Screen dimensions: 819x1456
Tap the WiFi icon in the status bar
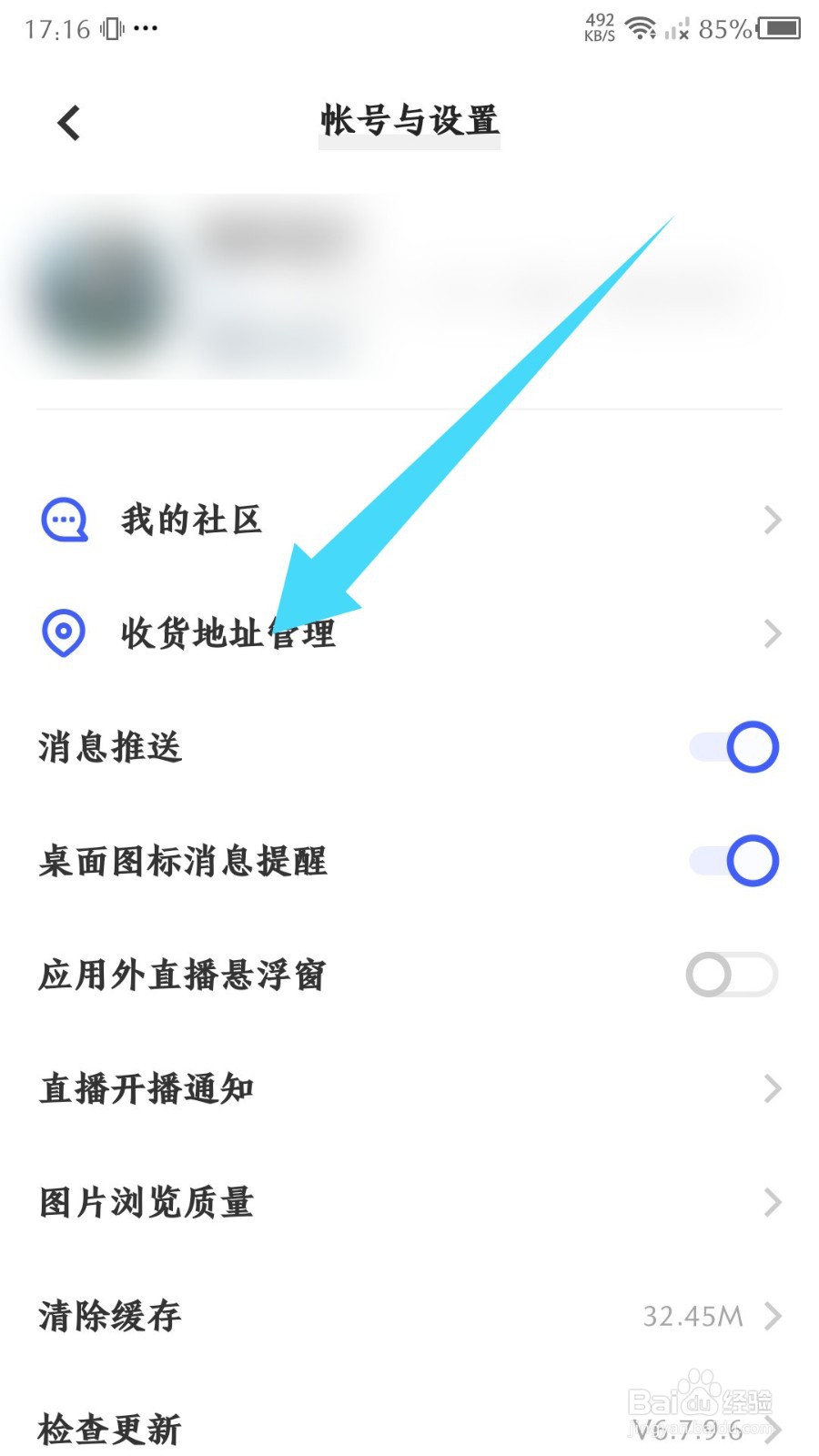[642, 27]
